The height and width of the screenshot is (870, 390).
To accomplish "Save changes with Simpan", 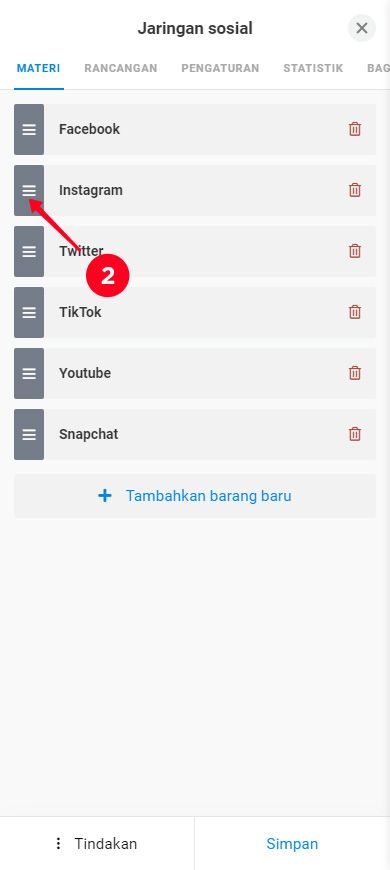I will pos(292,844).
